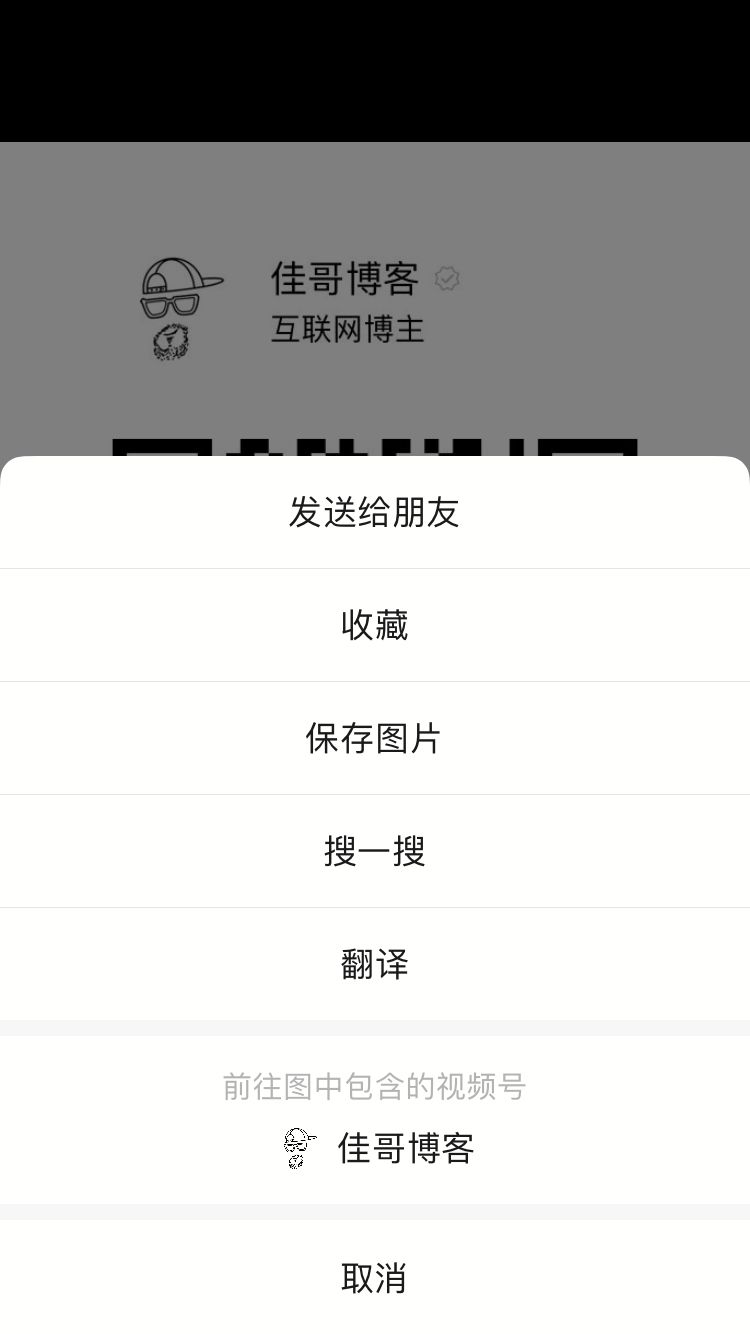Select 发送给朋友 to send to a friend
750x1334 pixels.
click(375, 512)
